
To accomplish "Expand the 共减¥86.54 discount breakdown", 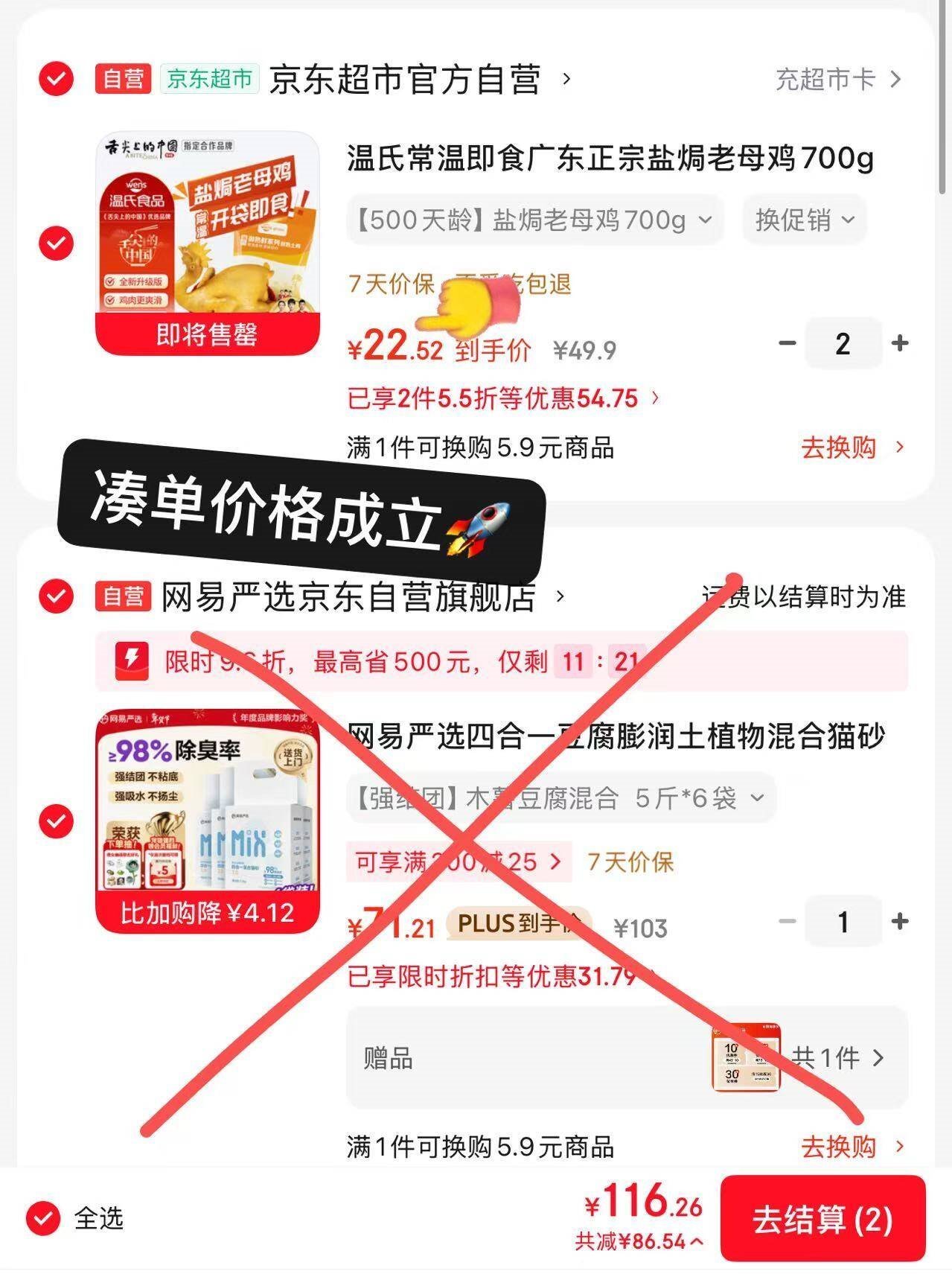I will (x=639, y=1241).
